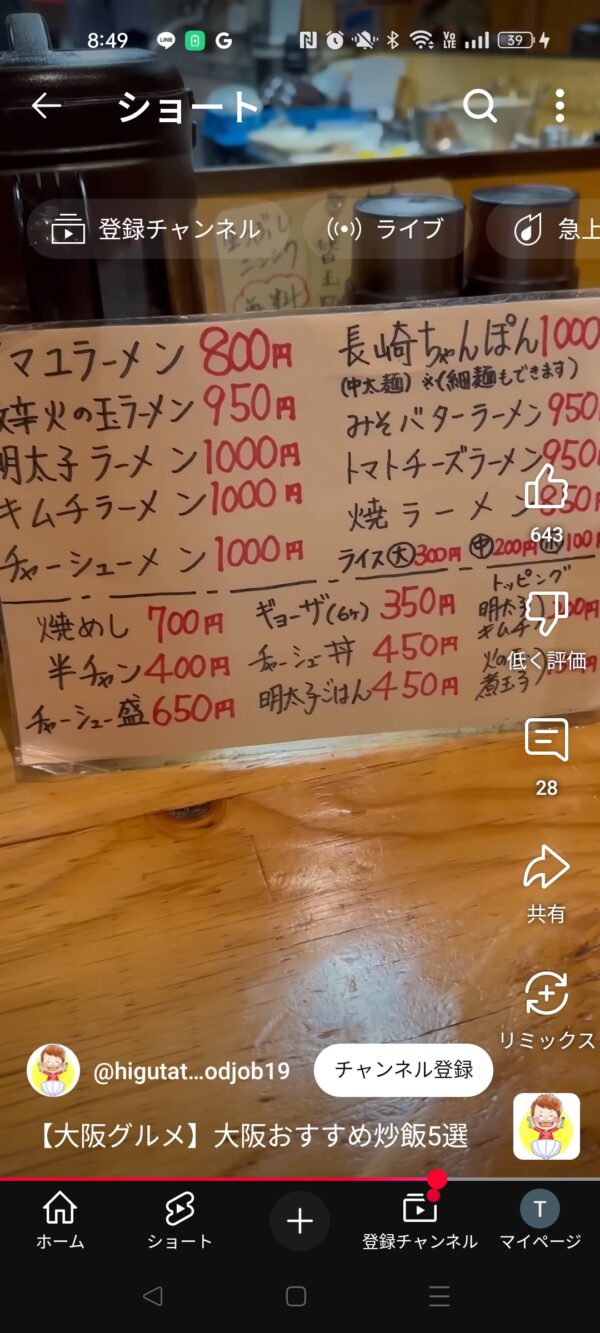Like this short video

[546, 490]
